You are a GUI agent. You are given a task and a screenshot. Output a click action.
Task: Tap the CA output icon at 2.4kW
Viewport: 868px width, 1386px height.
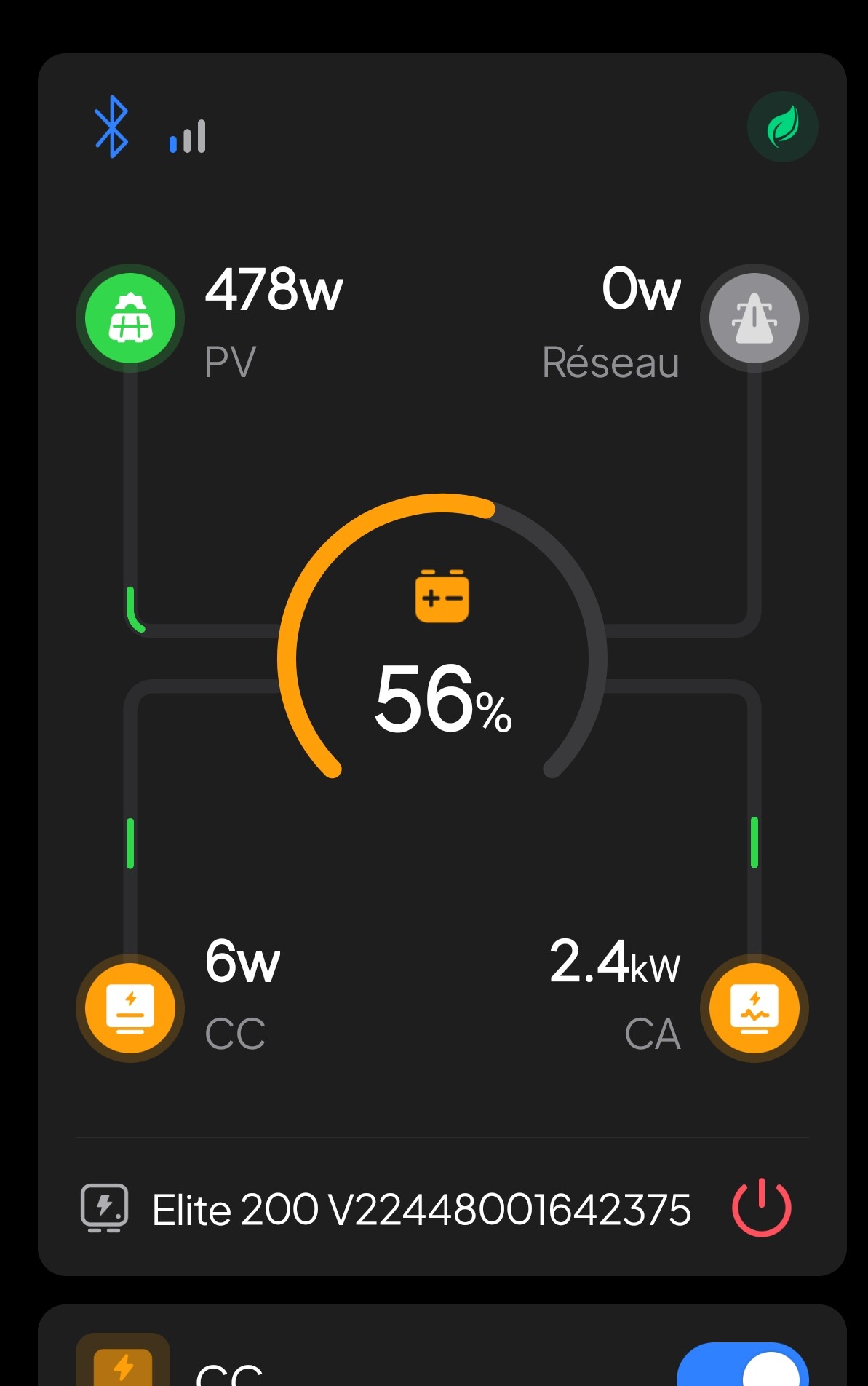point(754,1008)
